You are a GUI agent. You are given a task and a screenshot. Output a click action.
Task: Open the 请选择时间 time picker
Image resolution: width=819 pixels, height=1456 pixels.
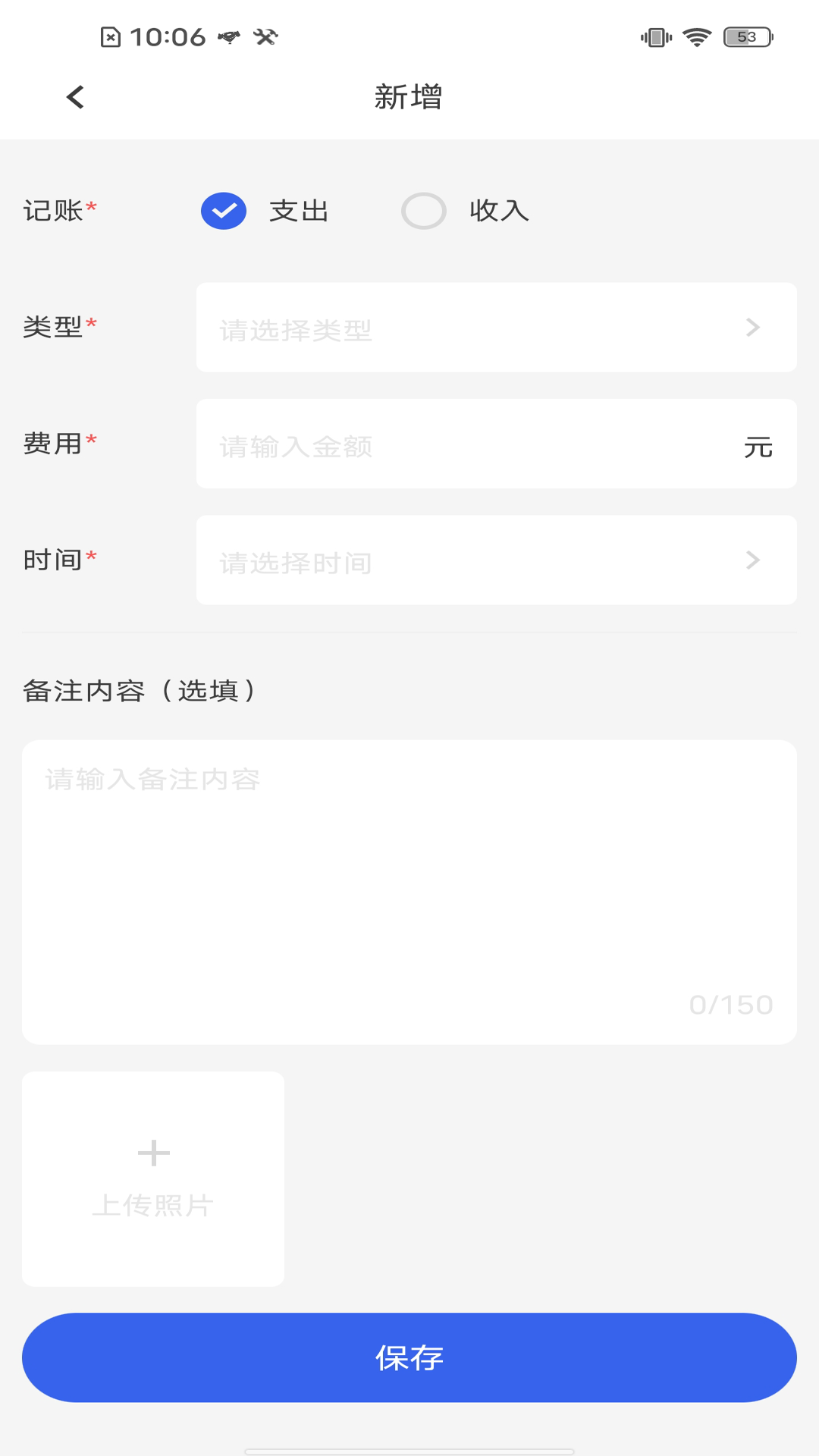496,560
